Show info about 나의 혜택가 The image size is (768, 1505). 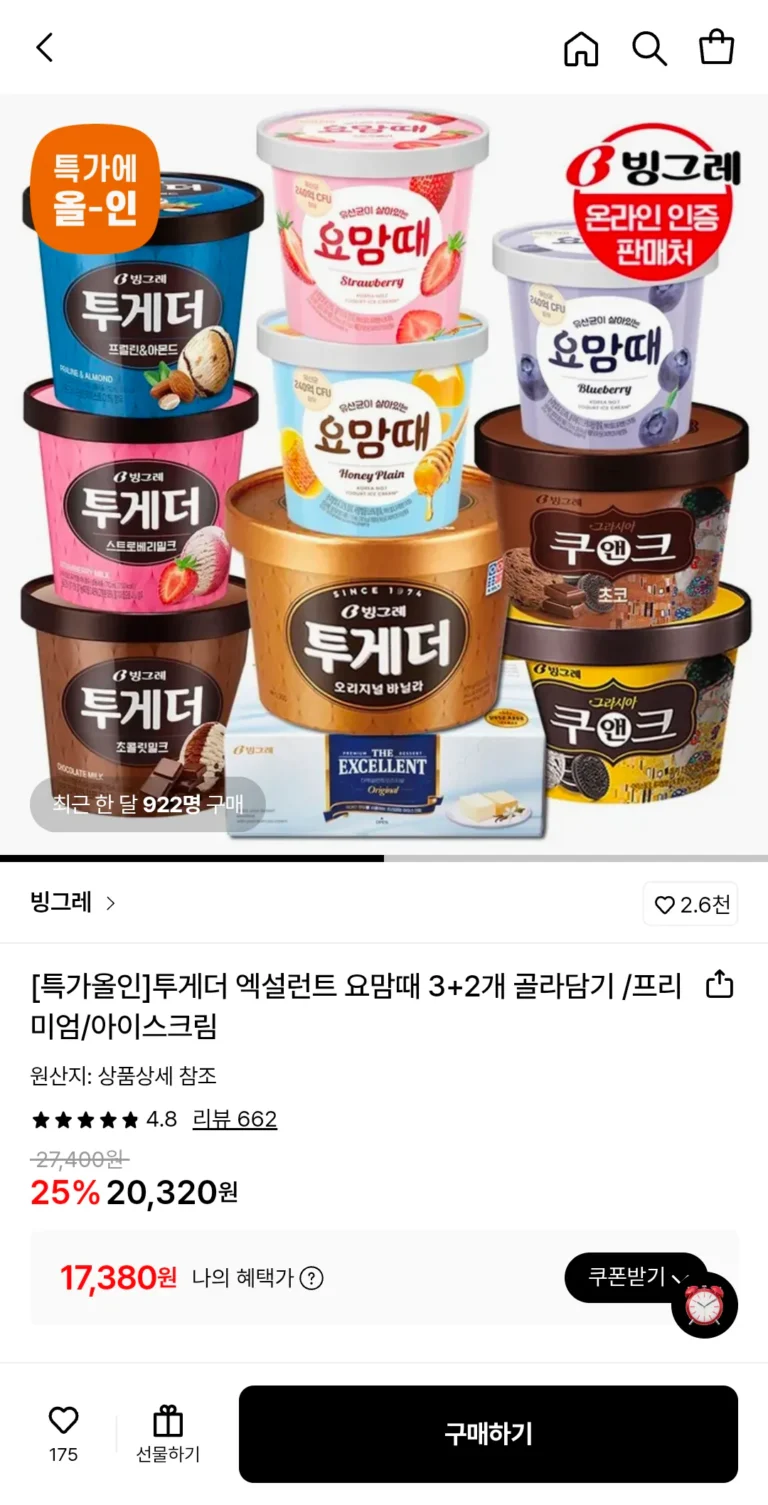click(312, 1278)
